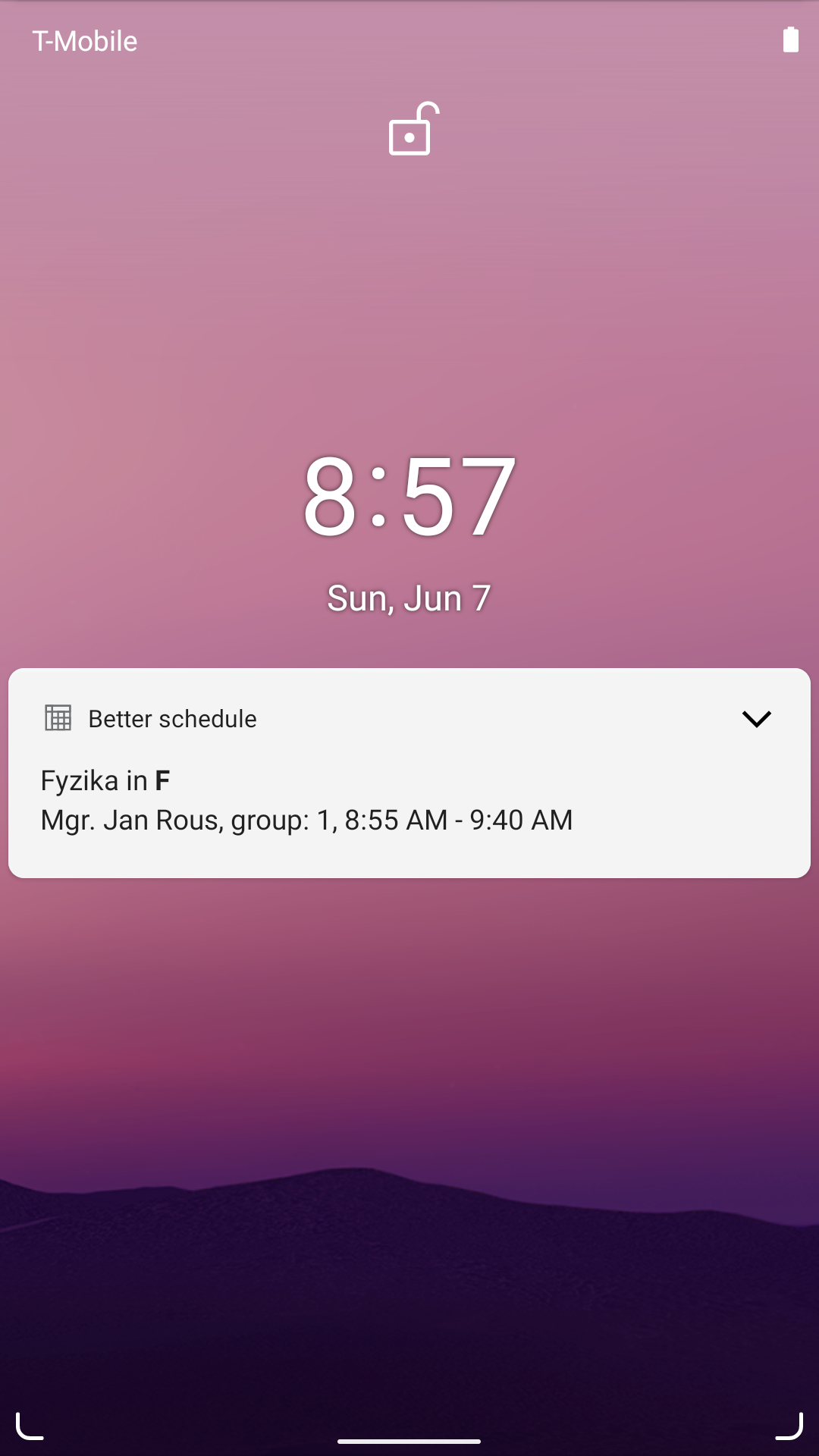Expand the Better schedule notification
Image resolution: width=819 pixels, height=1456 pixels.
click(756, 719)
